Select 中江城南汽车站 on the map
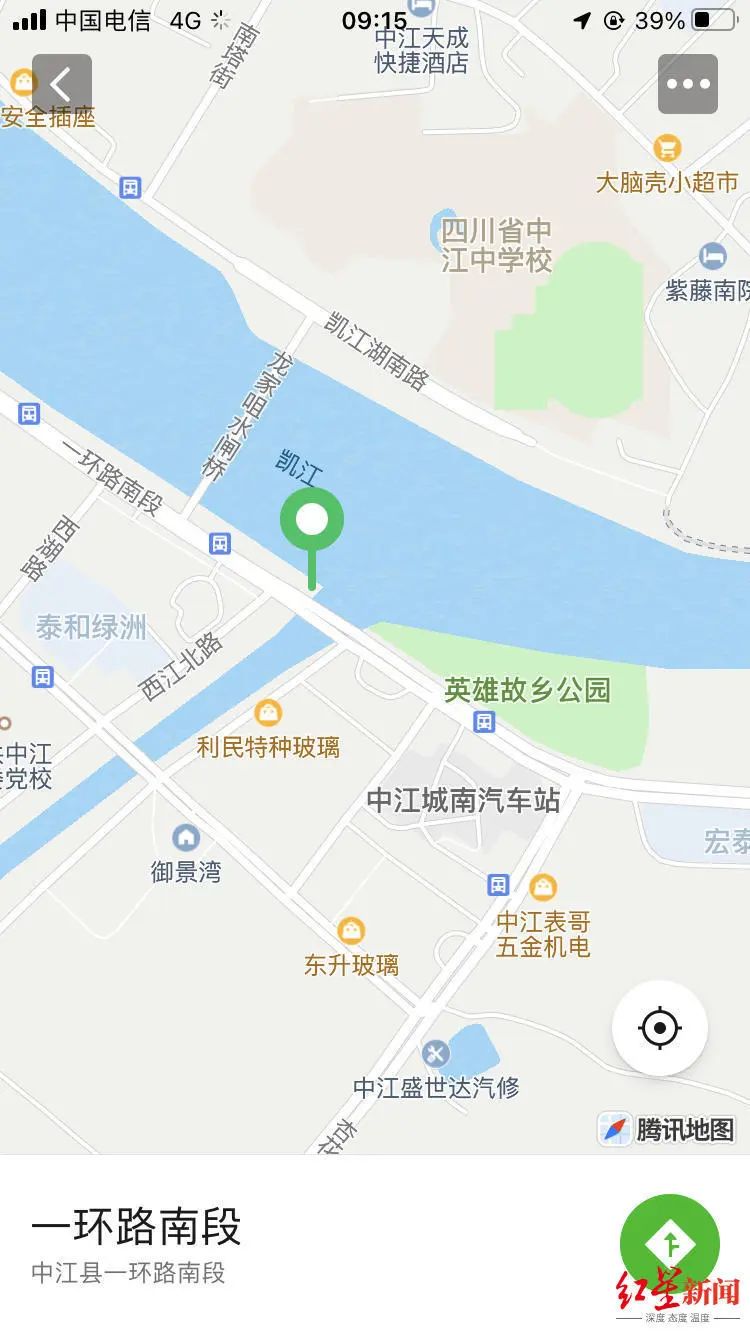 coord(463,800)
